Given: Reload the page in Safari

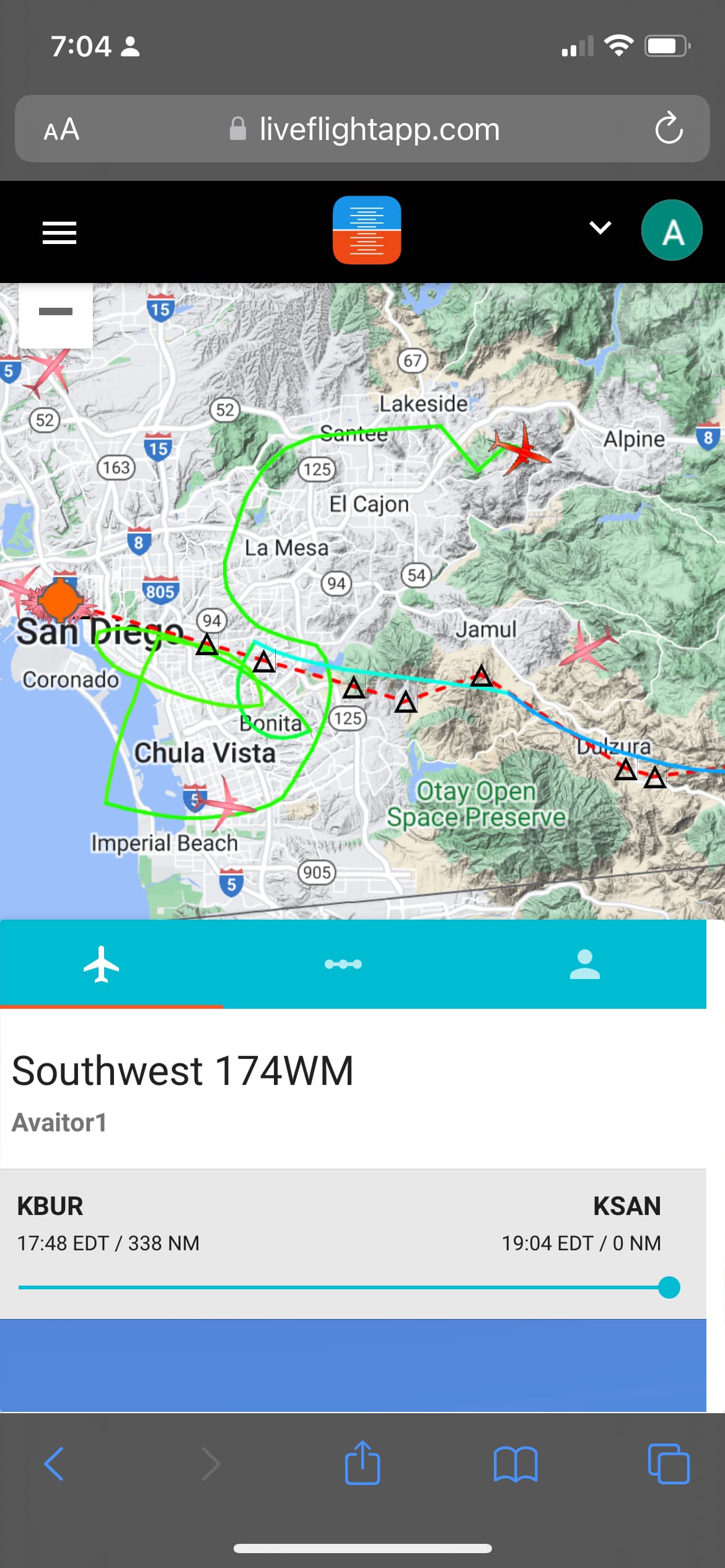Looking at the screenshot, I should (669, 129).
